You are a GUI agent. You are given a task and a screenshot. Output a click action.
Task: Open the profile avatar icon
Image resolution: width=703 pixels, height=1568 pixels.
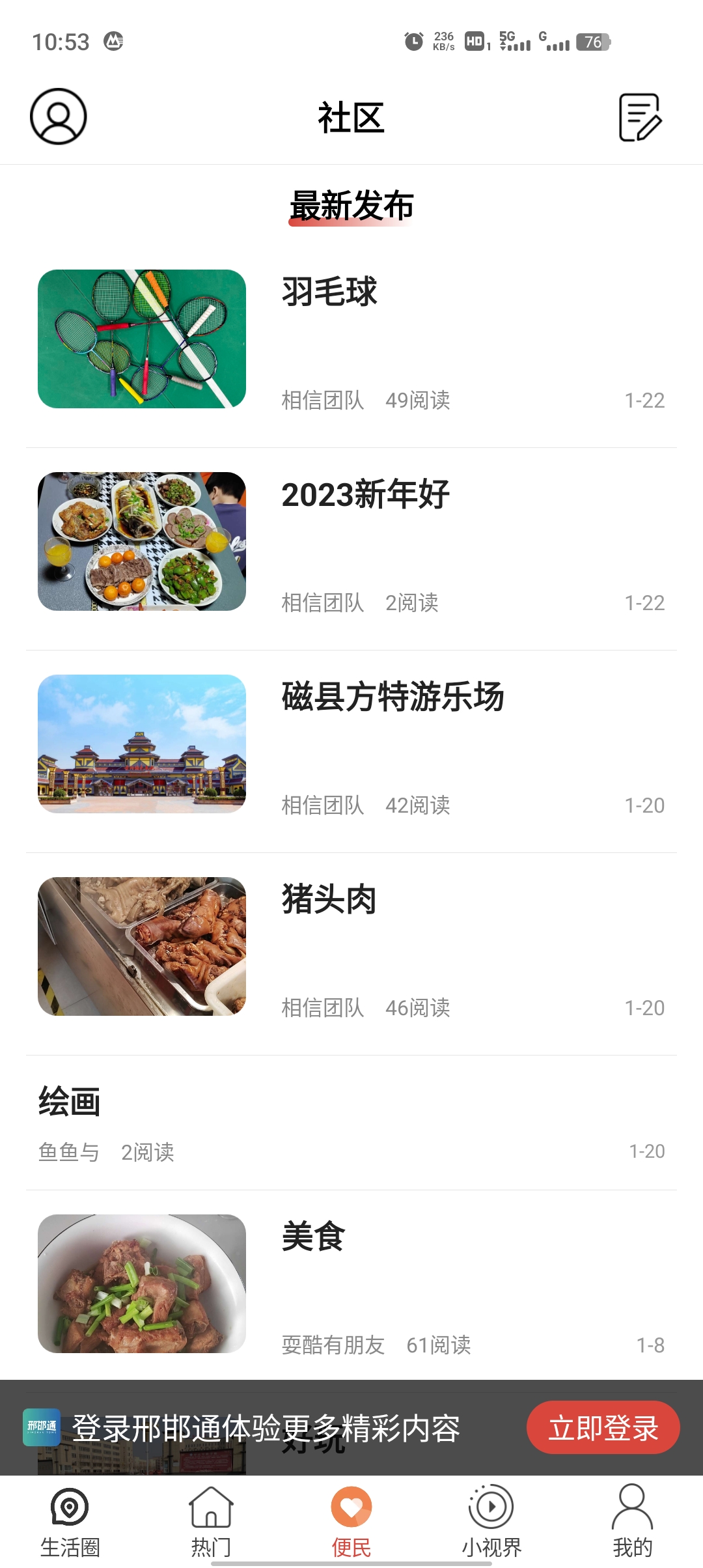(x=59, y=117)
